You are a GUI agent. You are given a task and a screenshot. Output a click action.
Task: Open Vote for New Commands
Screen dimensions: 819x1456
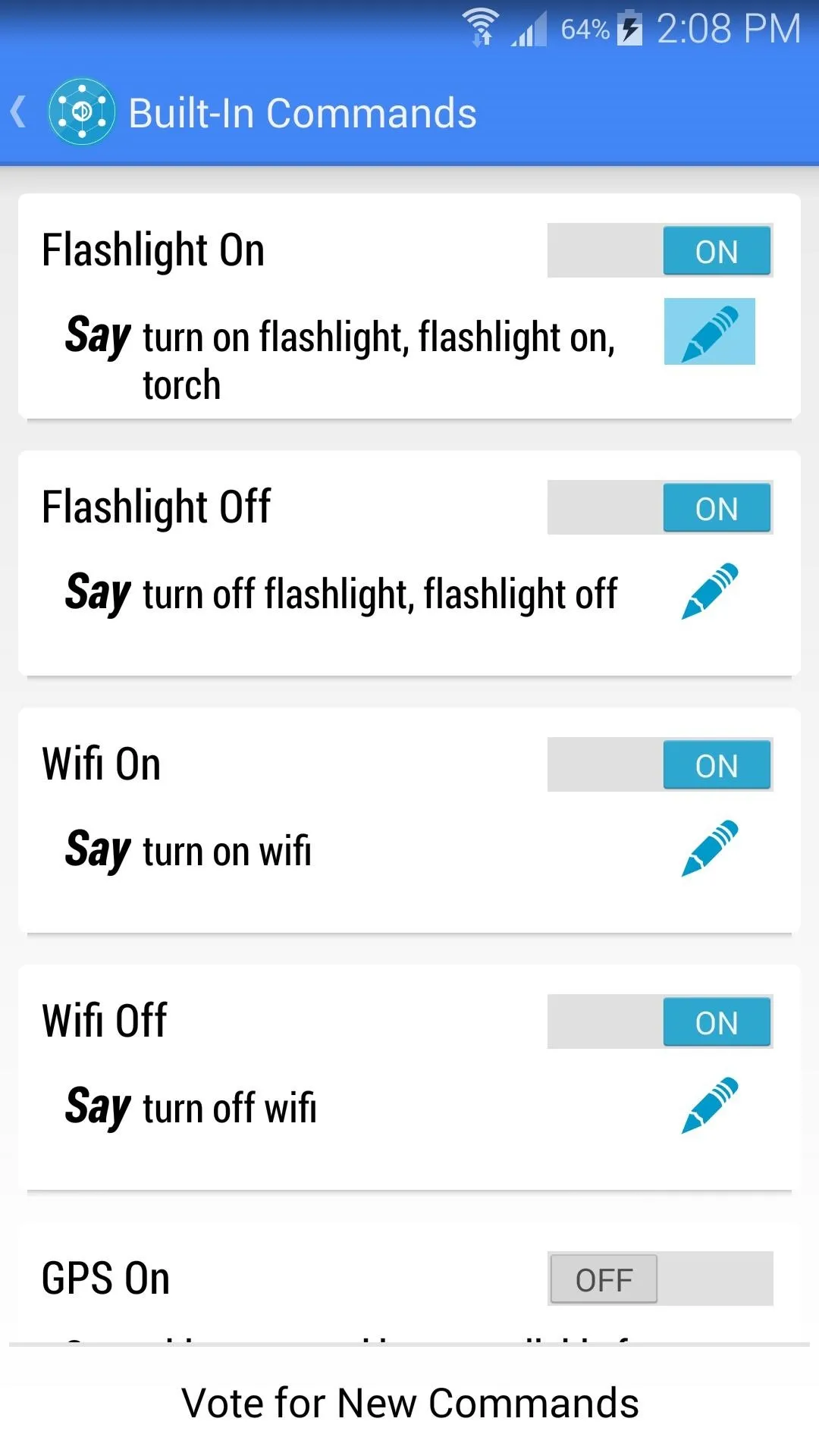409,1402
